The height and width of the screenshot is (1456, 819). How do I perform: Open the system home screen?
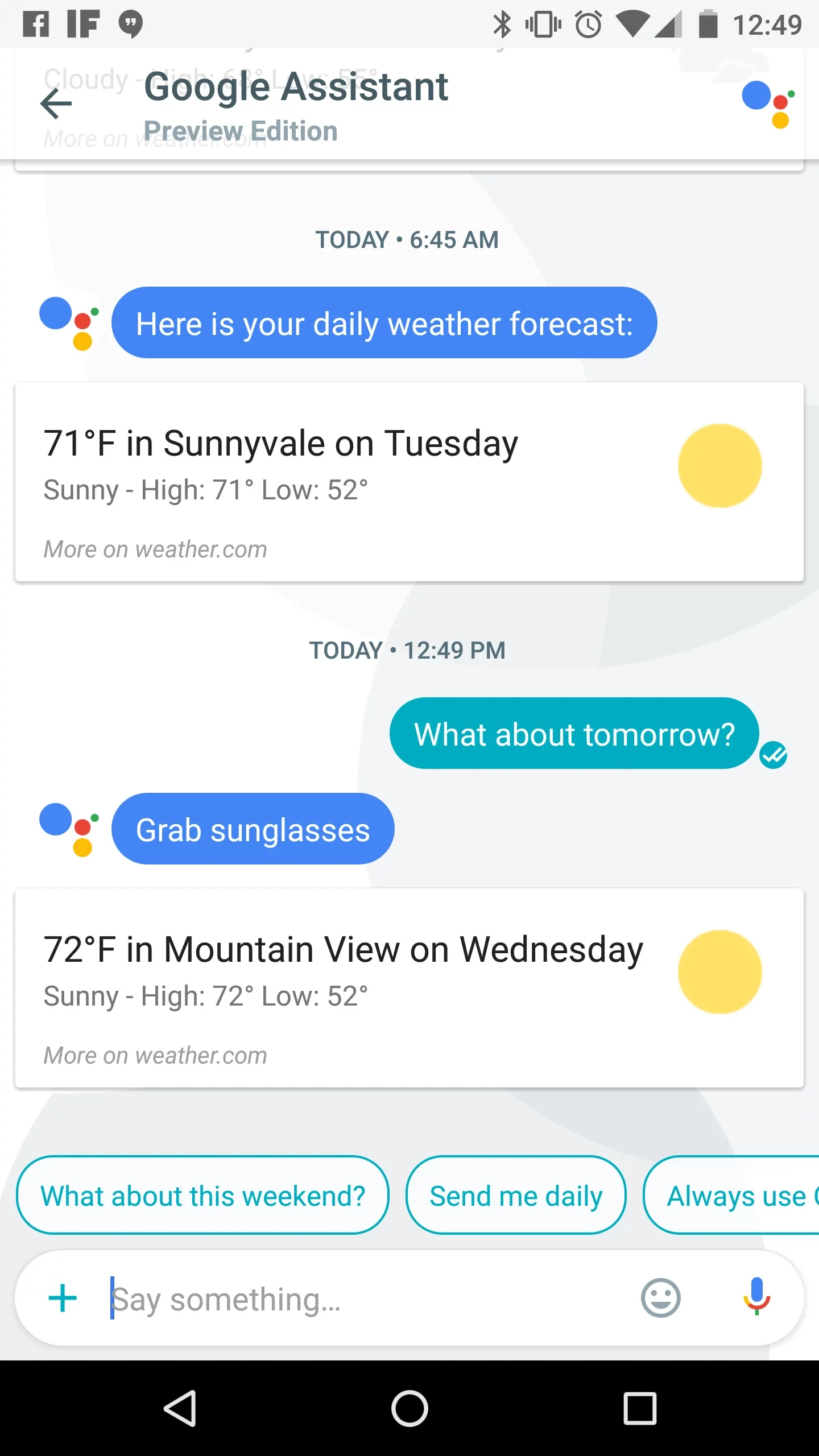coord(409,1408)
